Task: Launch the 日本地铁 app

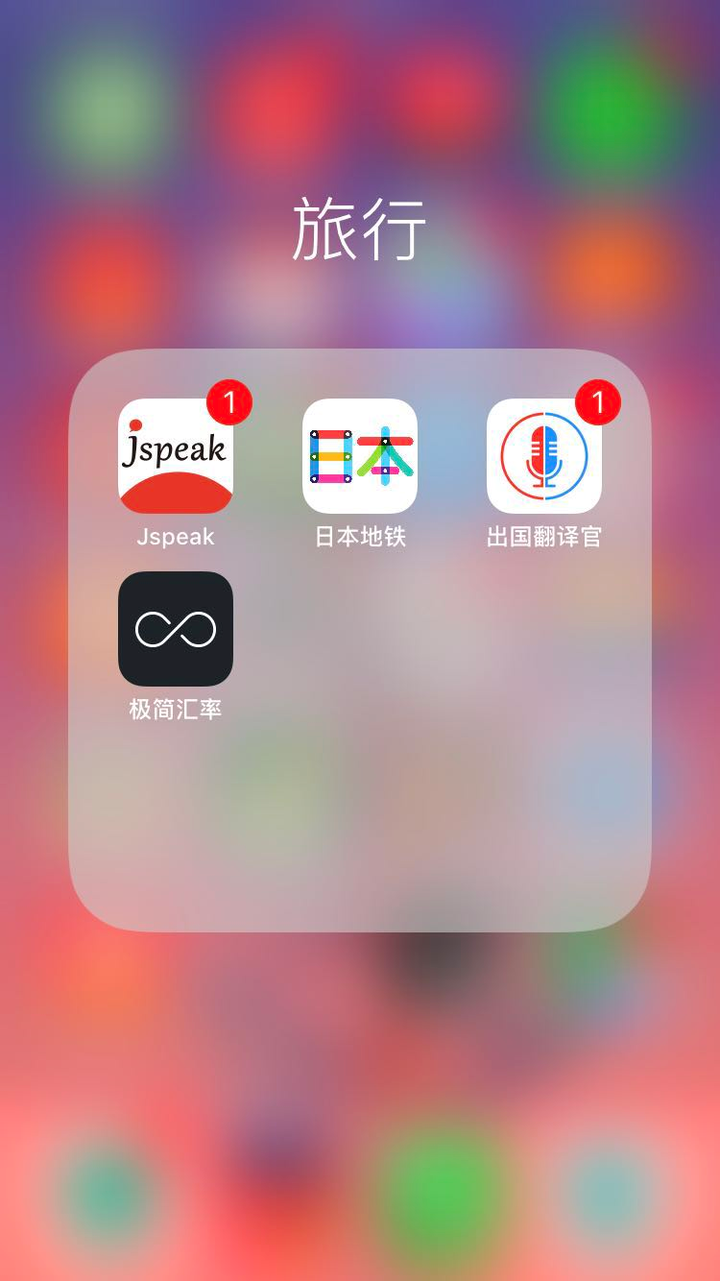Action: tap(360, 456)
